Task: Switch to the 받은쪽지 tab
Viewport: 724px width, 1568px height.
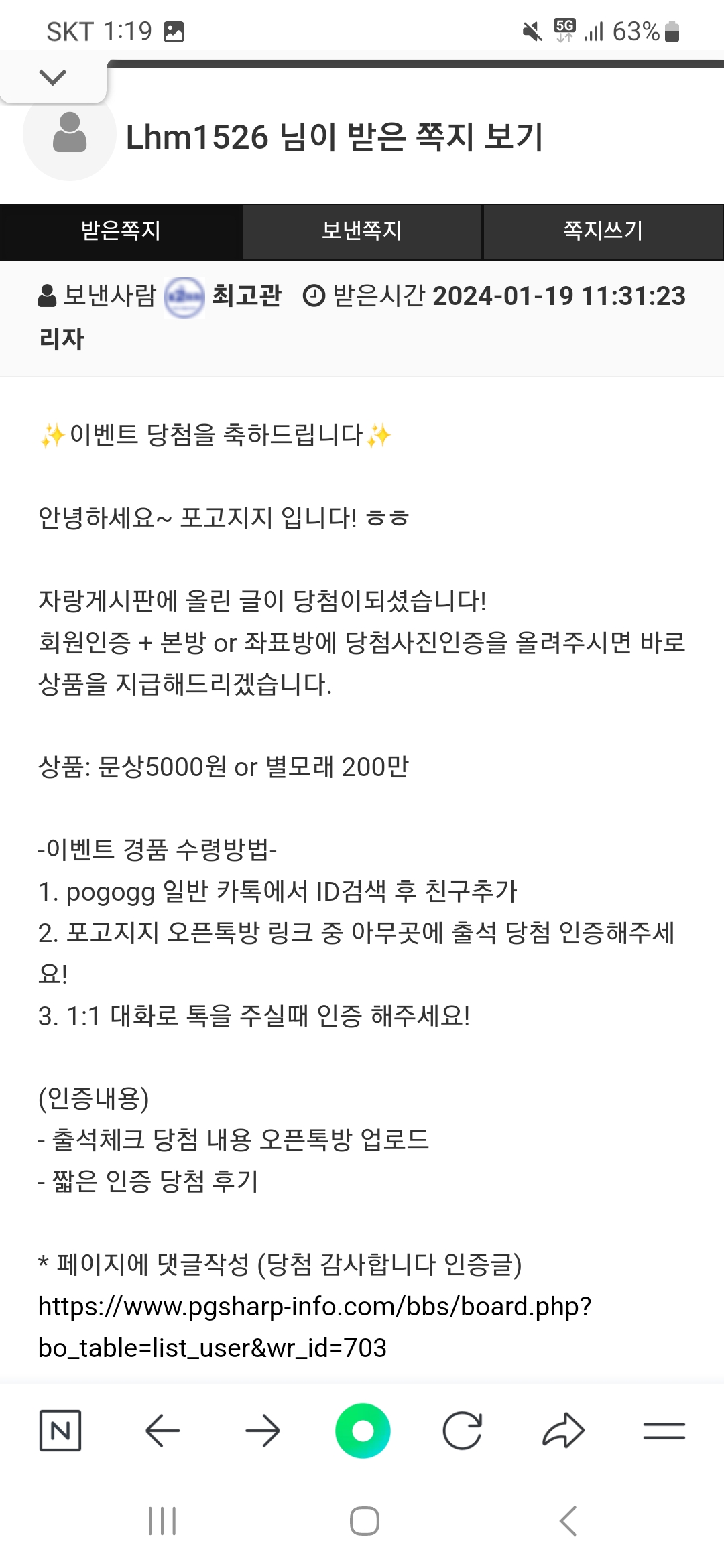Action: (121, 231)
